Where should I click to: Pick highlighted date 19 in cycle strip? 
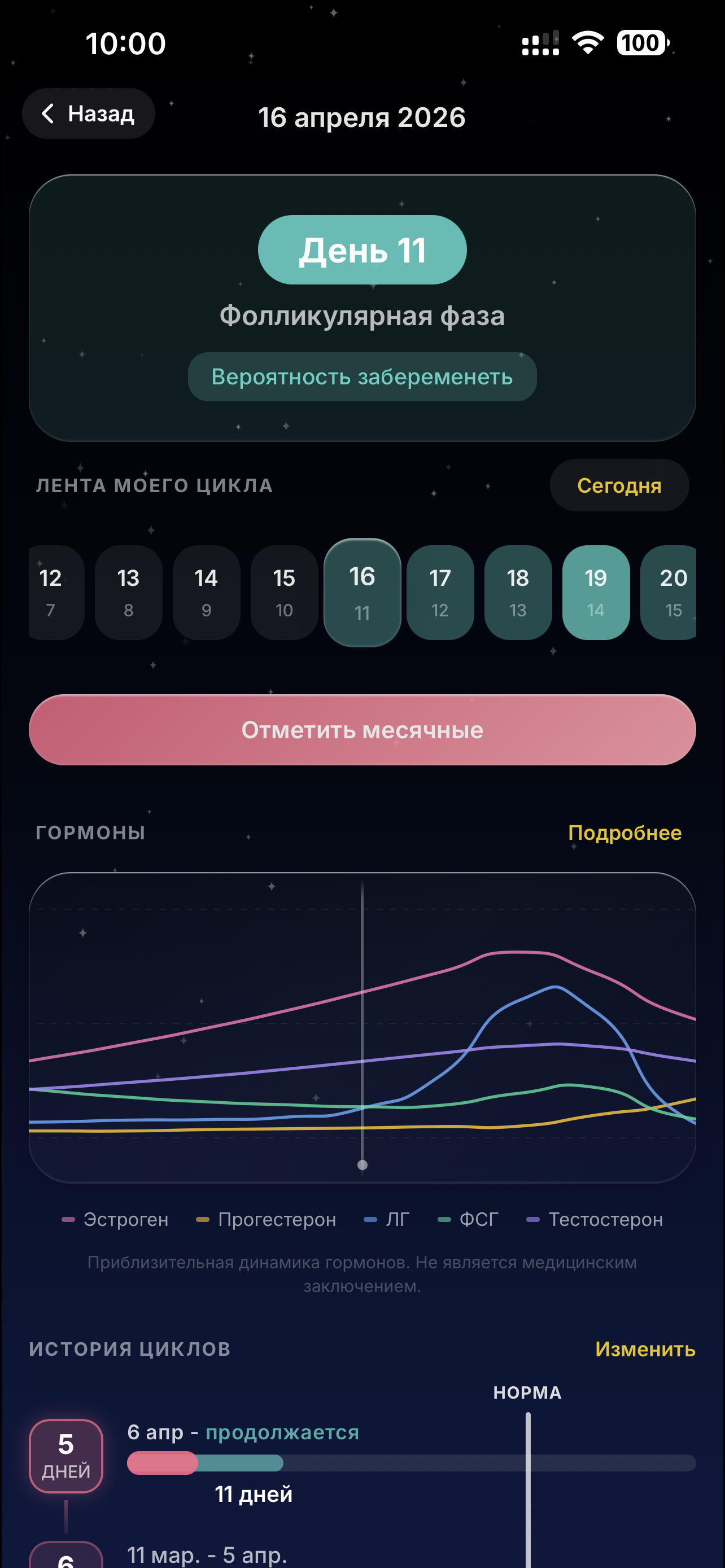(x=596, y=592)
